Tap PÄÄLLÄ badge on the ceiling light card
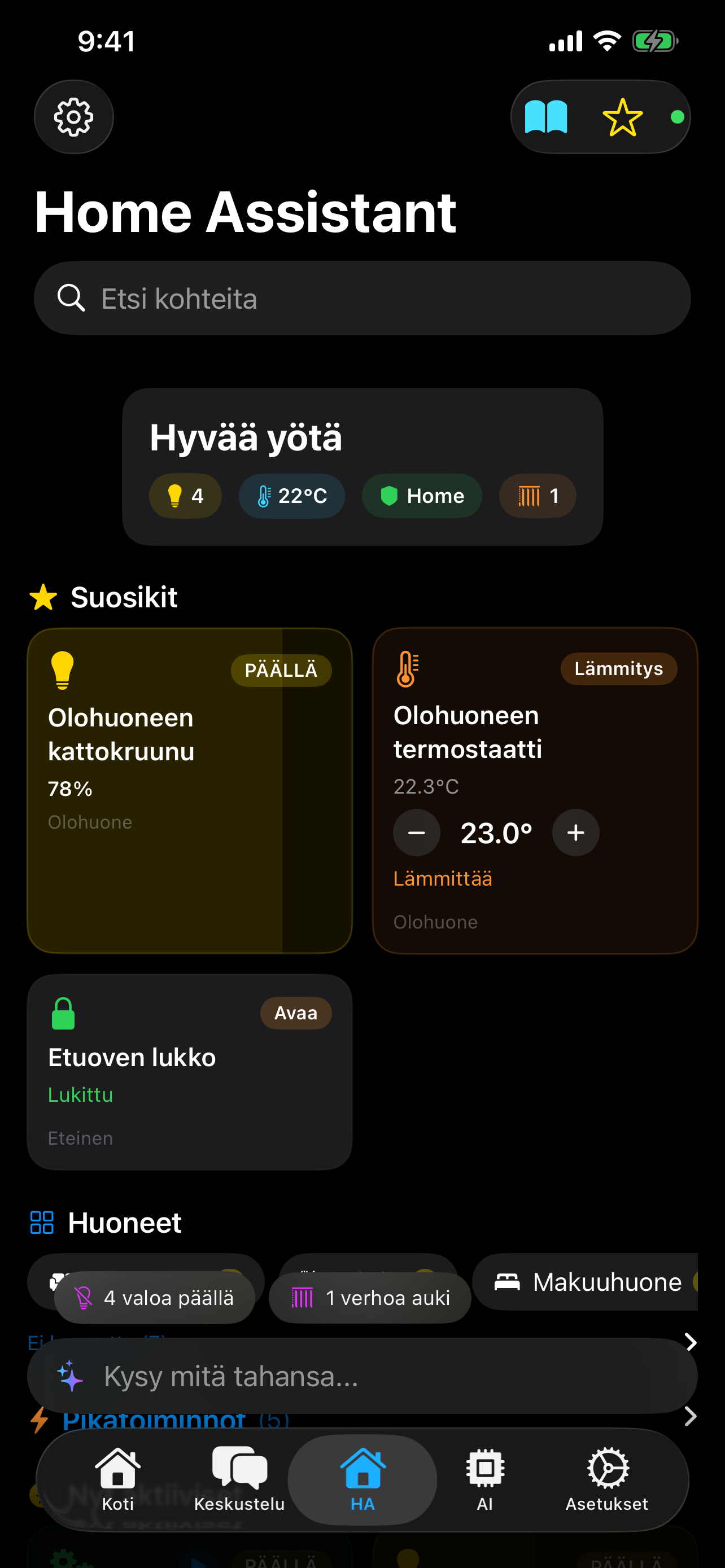The width and height of the screenshot is (725, 1568). [281, 669]
